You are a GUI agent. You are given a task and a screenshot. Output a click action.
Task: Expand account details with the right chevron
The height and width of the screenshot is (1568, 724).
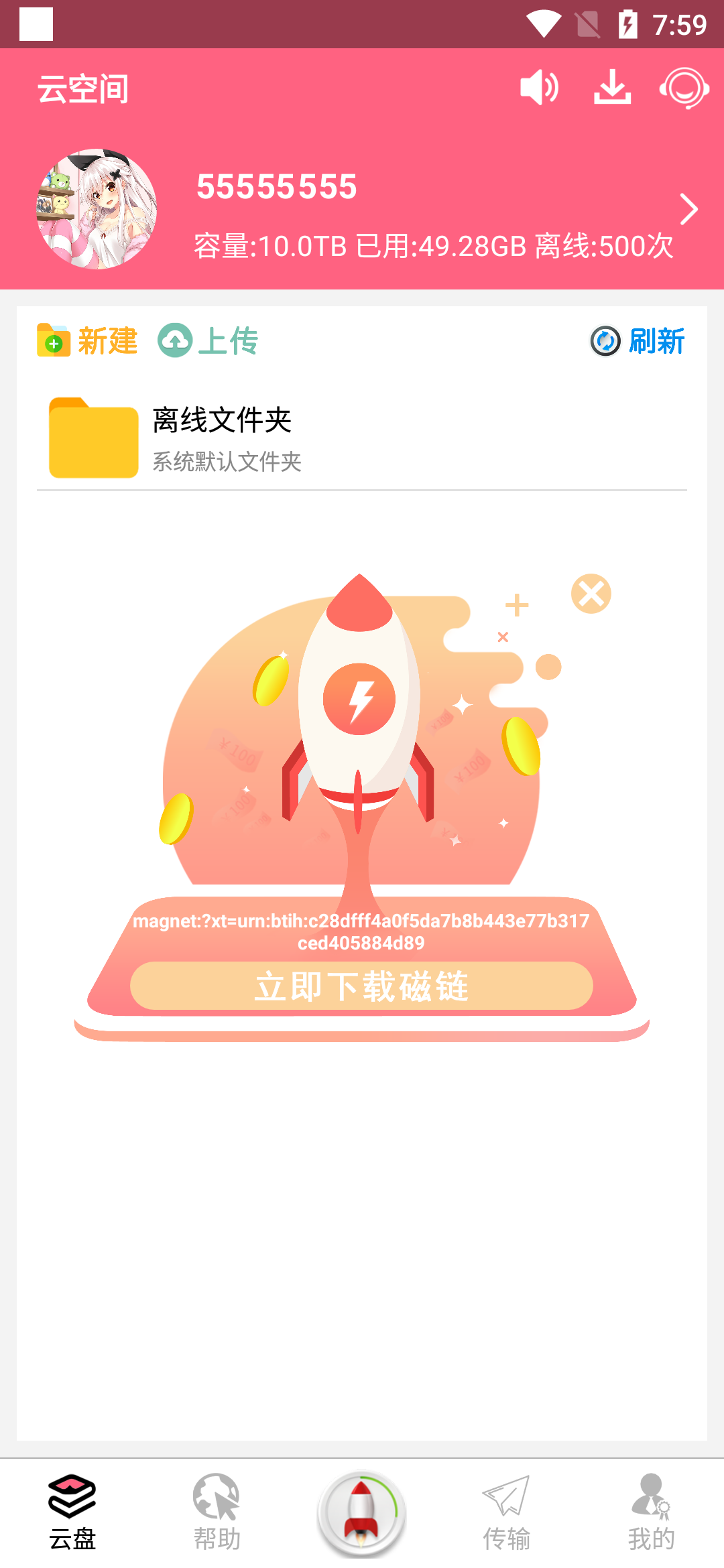pos(689,210)
